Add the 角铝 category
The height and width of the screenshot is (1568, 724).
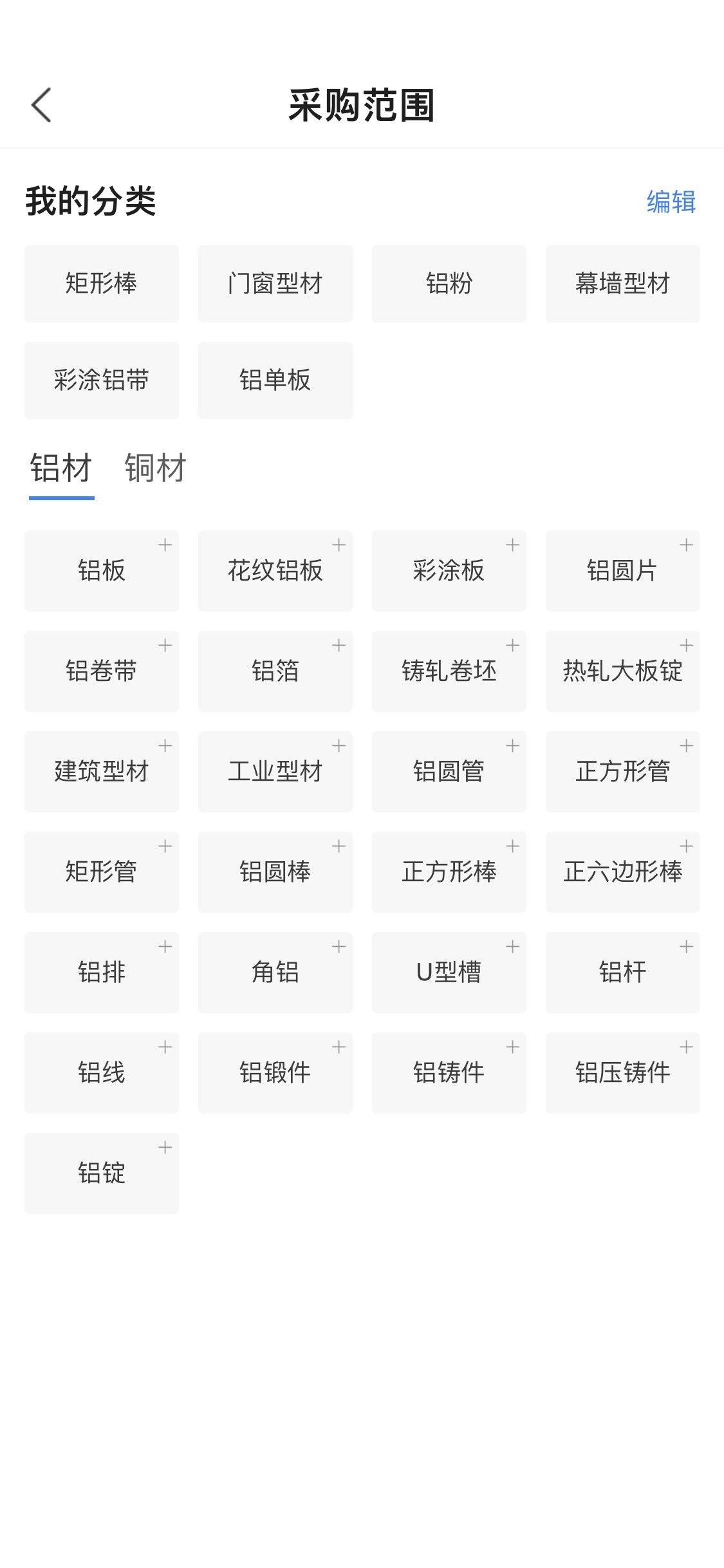(275, 972)
